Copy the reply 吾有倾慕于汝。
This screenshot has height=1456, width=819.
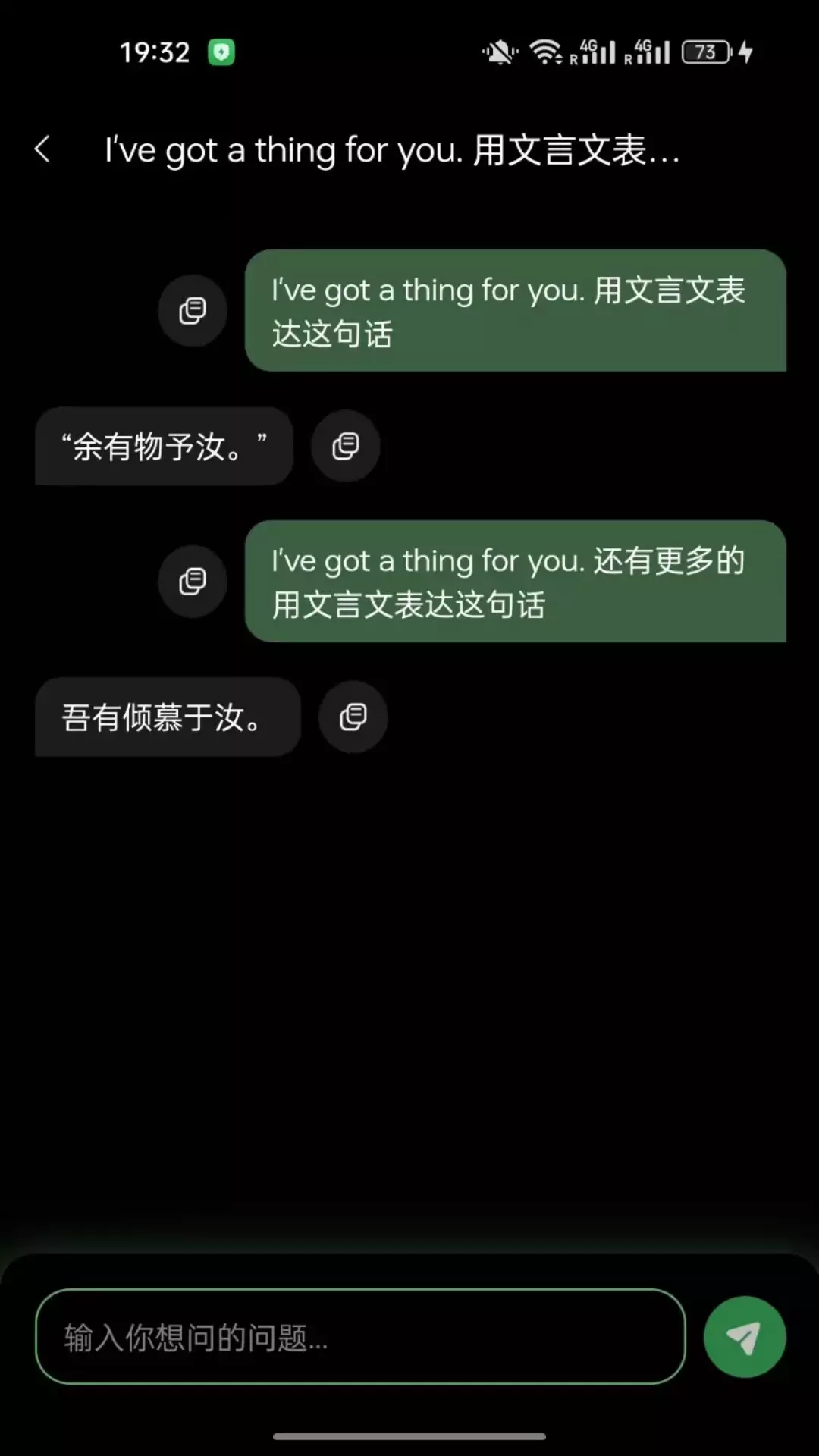click(353, 717)
